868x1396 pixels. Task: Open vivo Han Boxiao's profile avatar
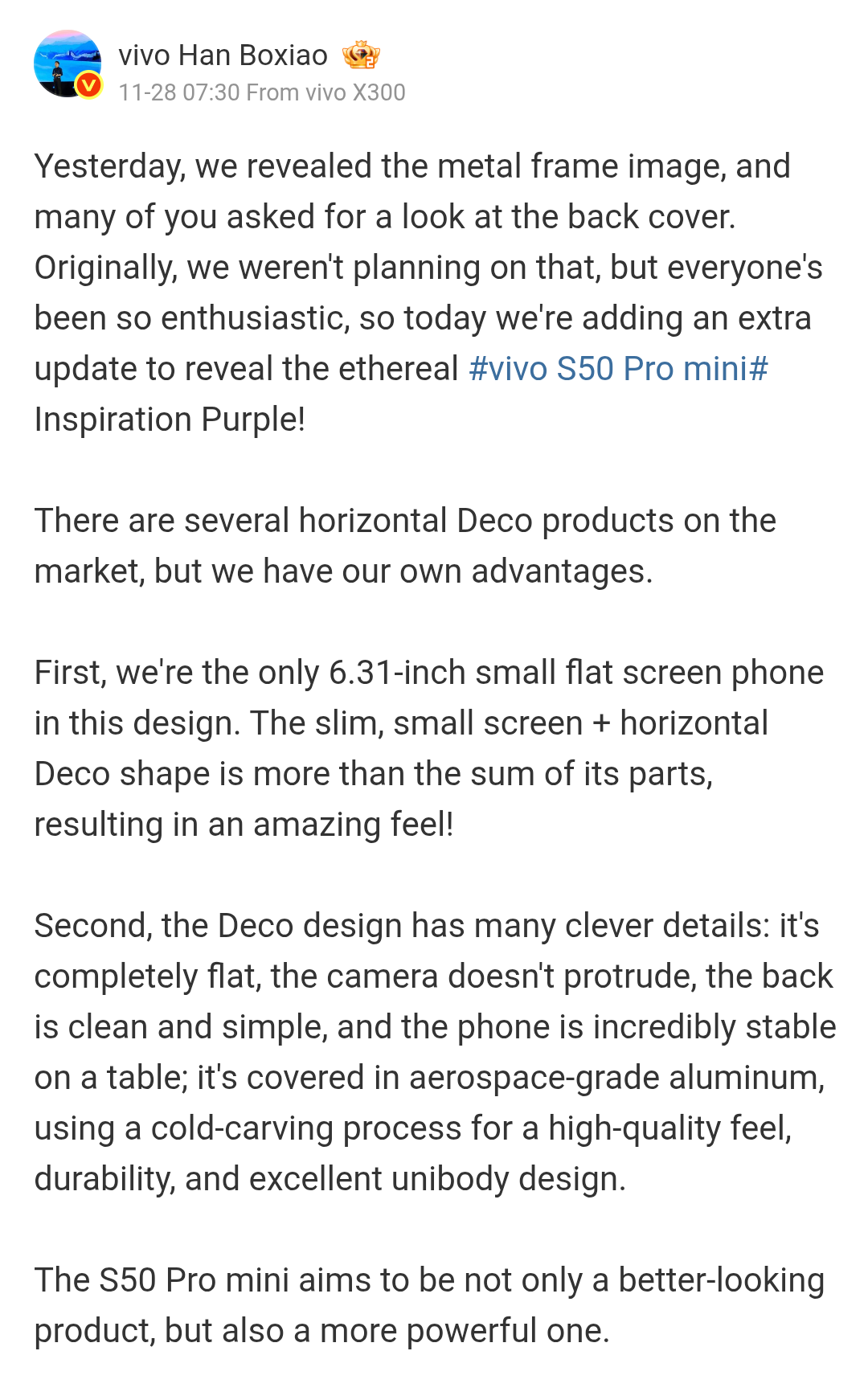pos(68,64)
